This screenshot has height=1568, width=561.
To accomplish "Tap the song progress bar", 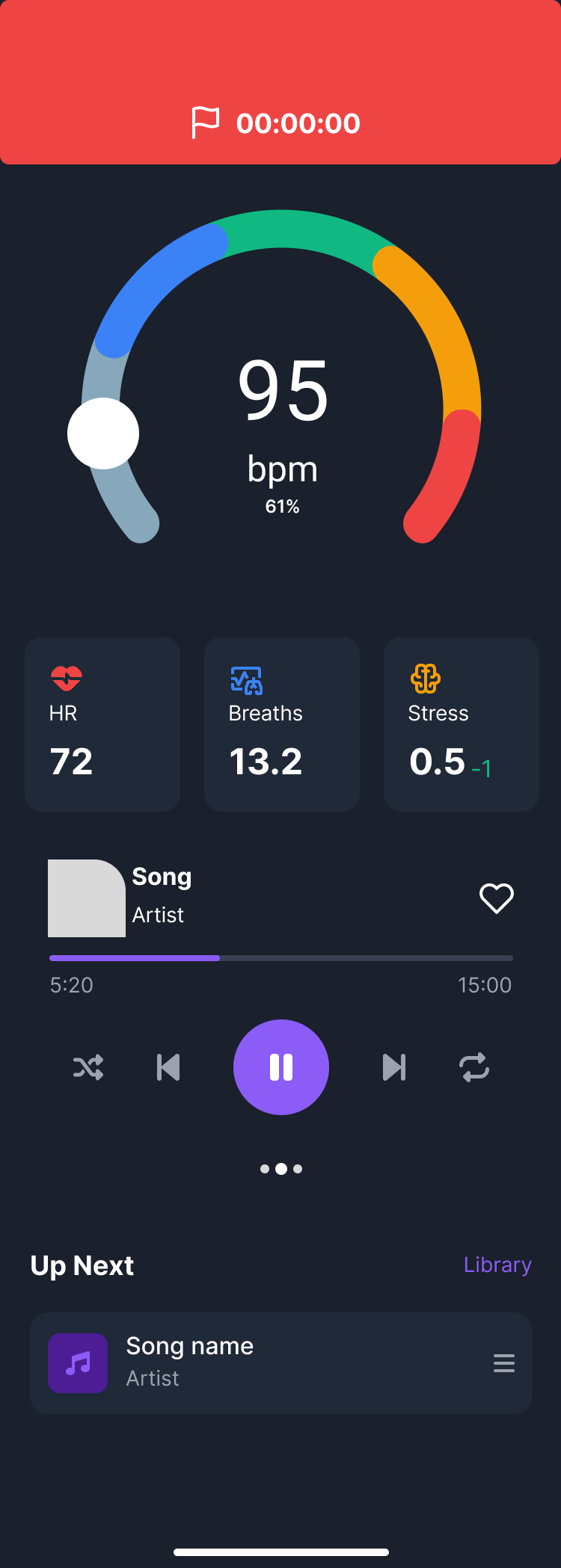I will pos(281,957).
